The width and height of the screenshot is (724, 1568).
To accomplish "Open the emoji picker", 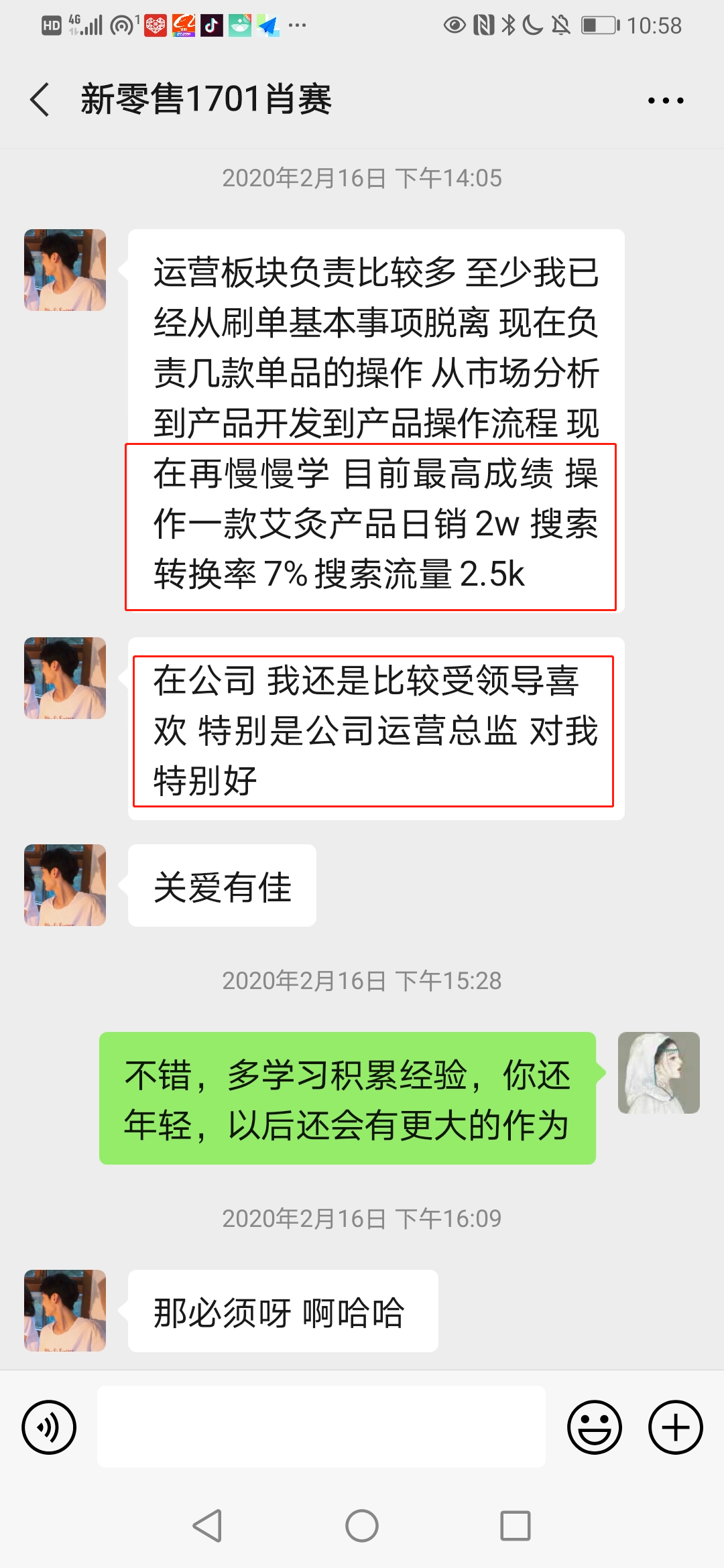I will point(594,1427).
